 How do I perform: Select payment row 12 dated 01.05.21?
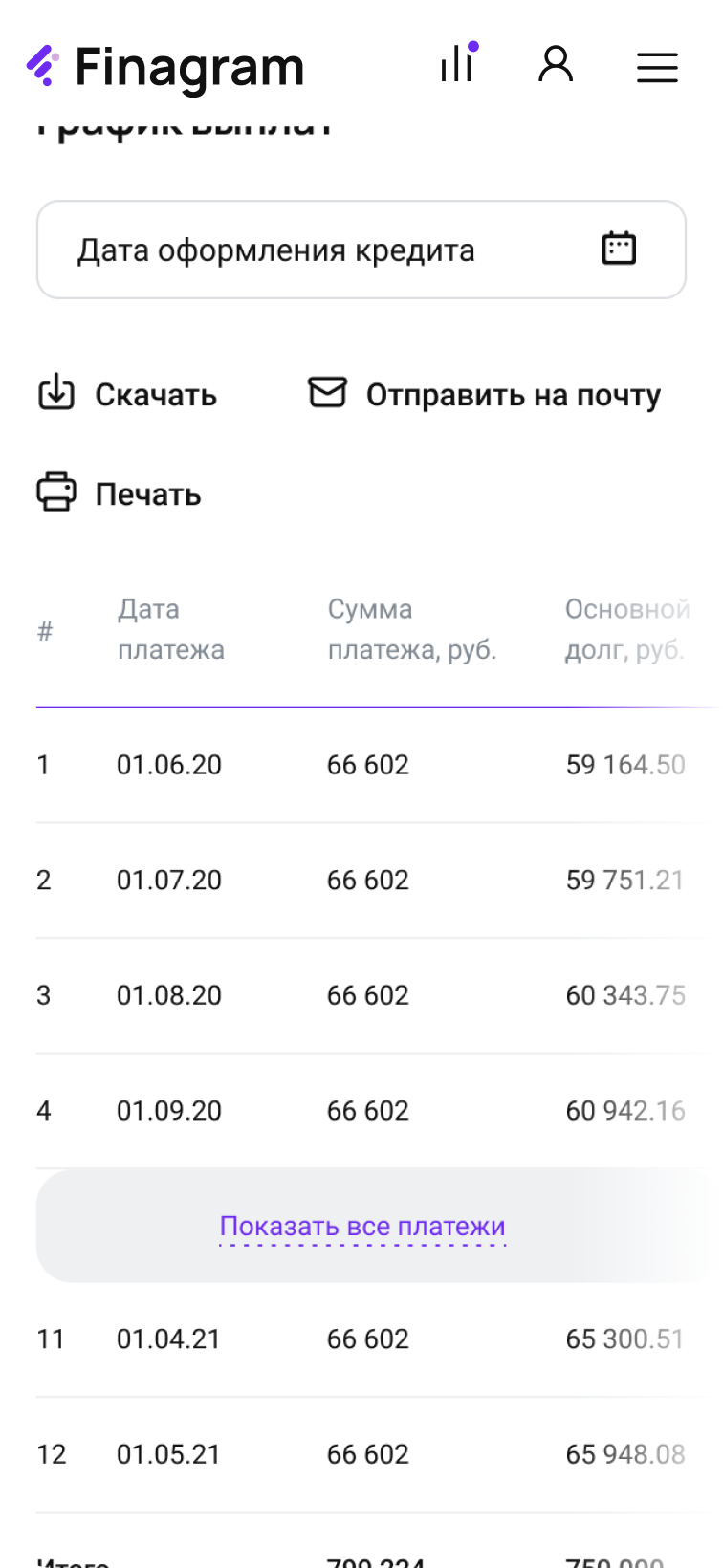(361, 1453)
